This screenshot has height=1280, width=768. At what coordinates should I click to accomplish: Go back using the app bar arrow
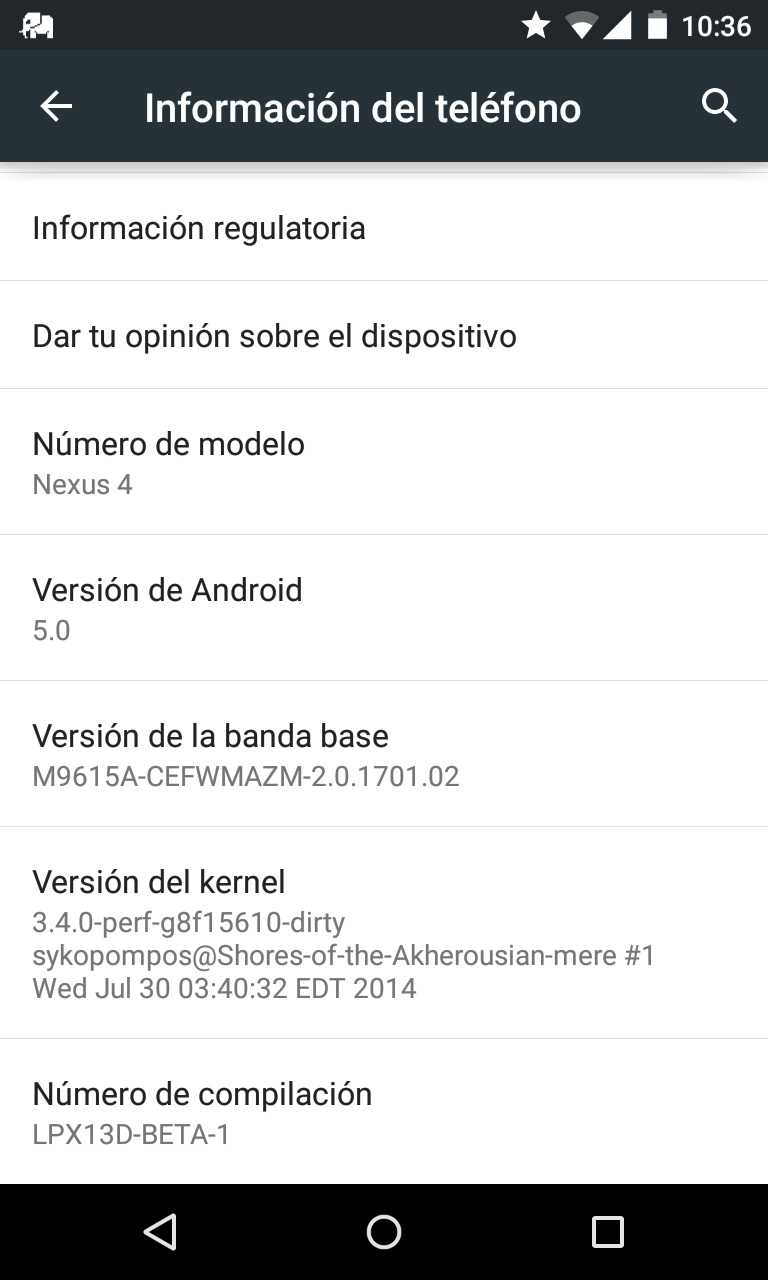coord(57,106)
